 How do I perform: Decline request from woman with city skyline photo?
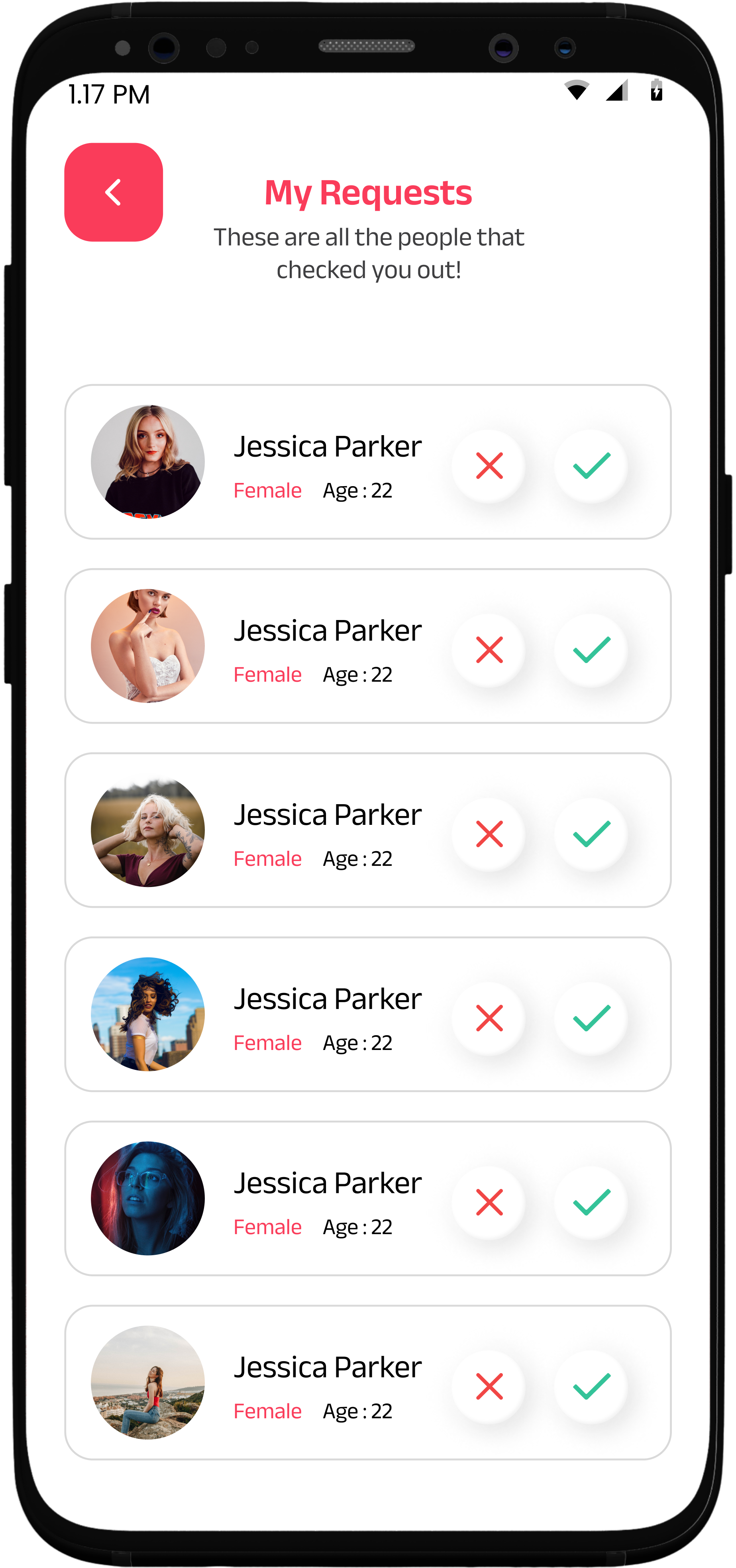(489, 1019)
